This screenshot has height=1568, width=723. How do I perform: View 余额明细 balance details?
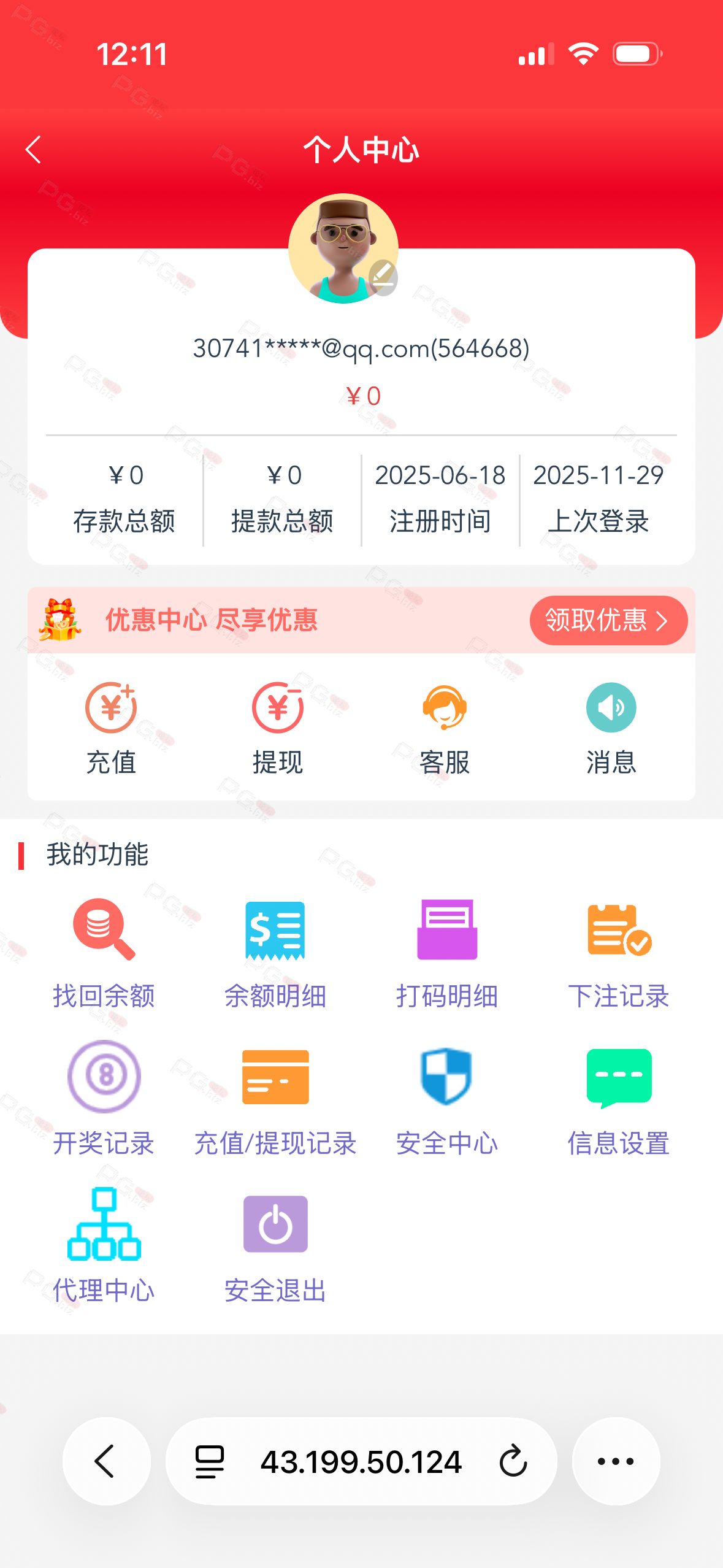click(275, 953)
